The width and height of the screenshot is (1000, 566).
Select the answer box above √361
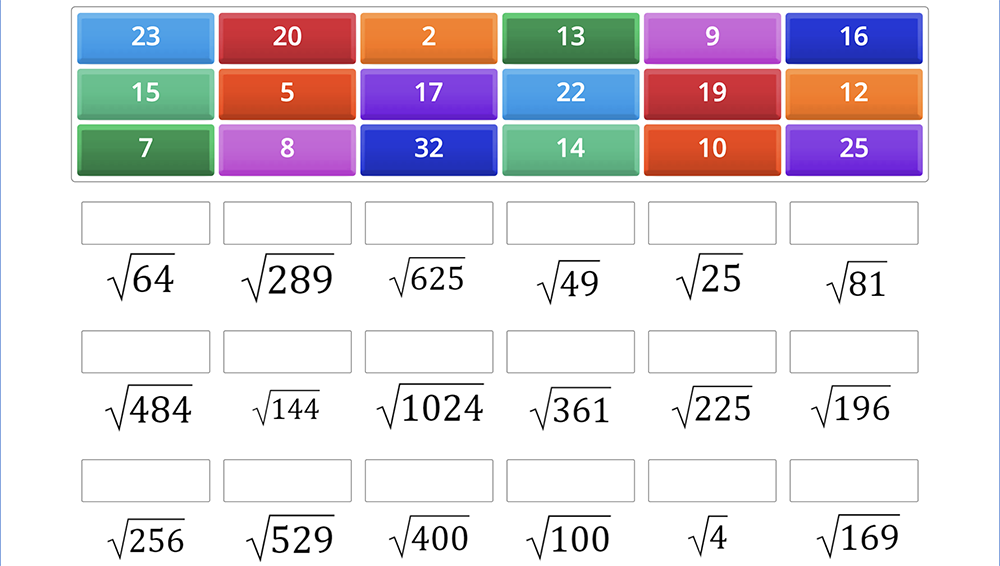(x=570, y=352)
